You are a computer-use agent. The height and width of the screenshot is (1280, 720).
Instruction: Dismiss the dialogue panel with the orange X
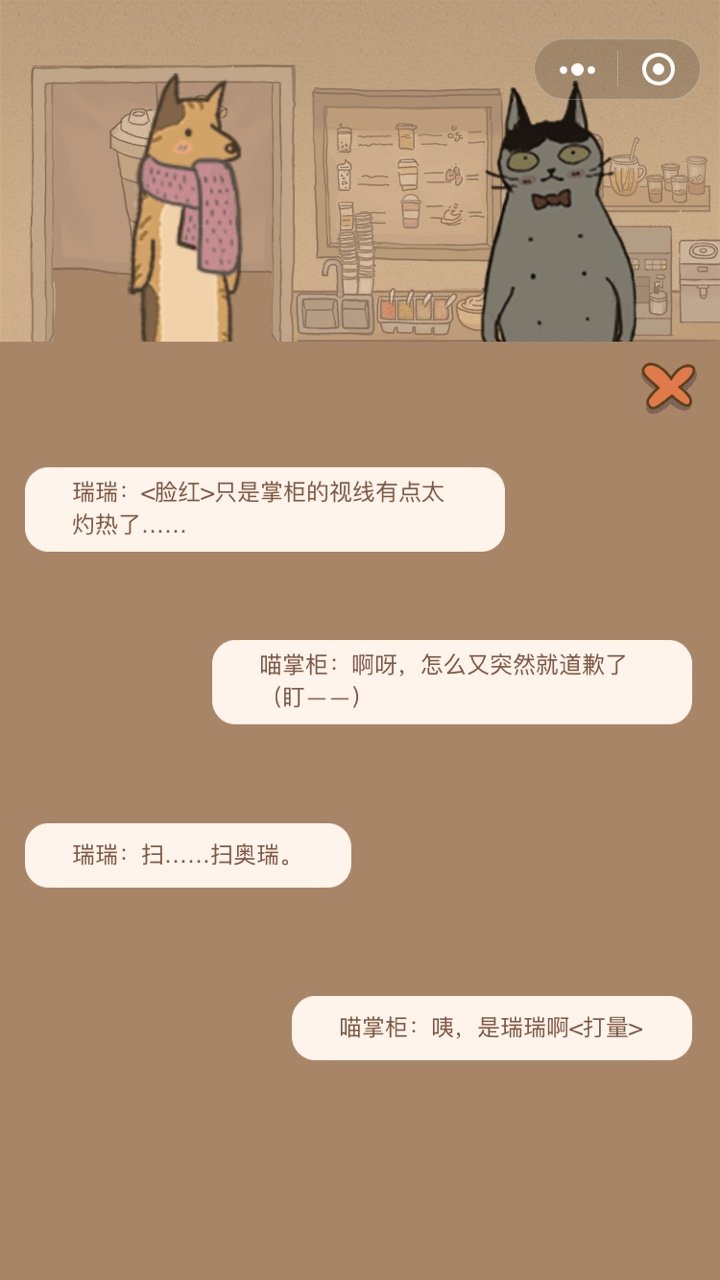click(668, 387)
